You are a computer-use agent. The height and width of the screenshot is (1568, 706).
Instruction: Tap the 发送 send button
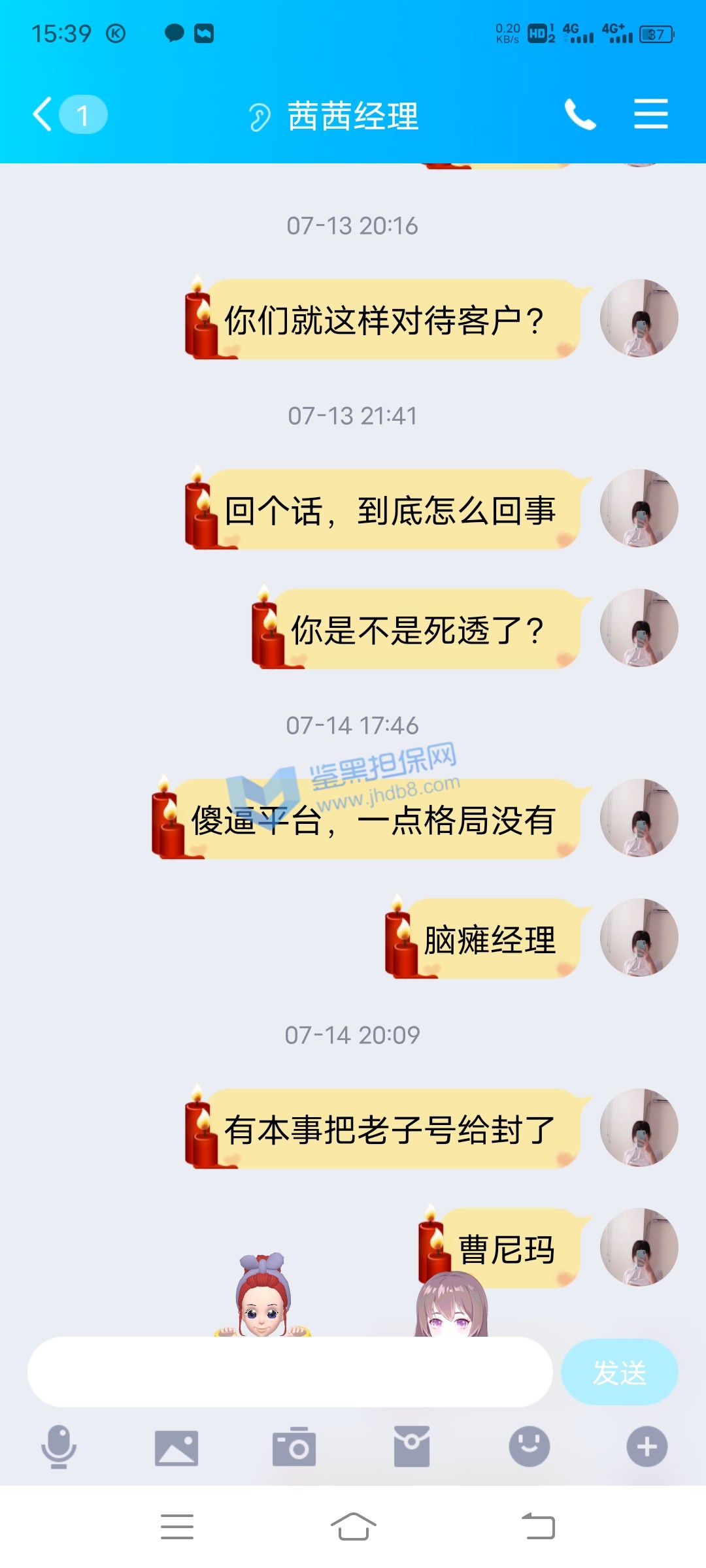point(619,1371)
